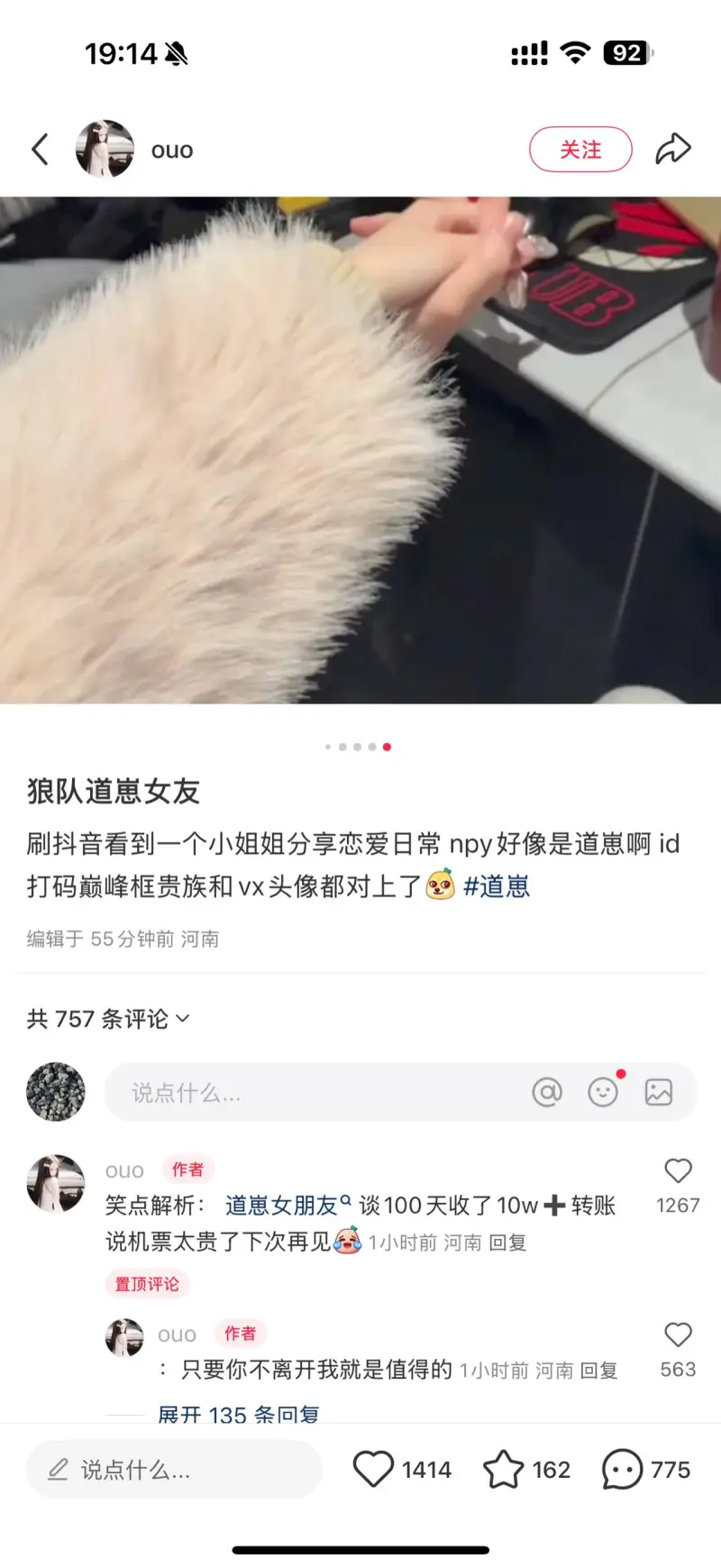The image size is (721, 1568).
Task: Like the pinned comment with 1267 likes
Action: tap(678, 1171)
